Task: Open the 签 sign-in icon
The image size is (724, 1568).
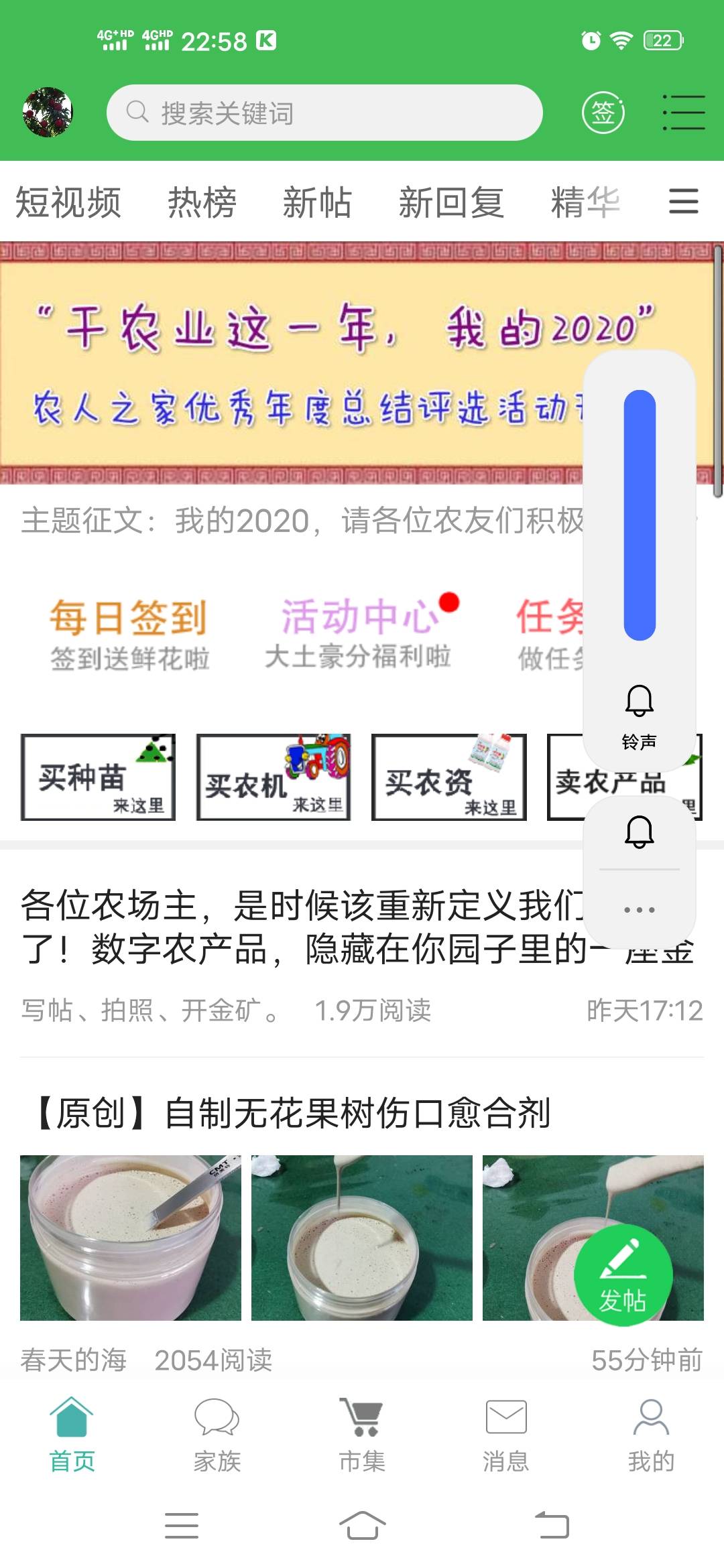Action: pos(603,113)
